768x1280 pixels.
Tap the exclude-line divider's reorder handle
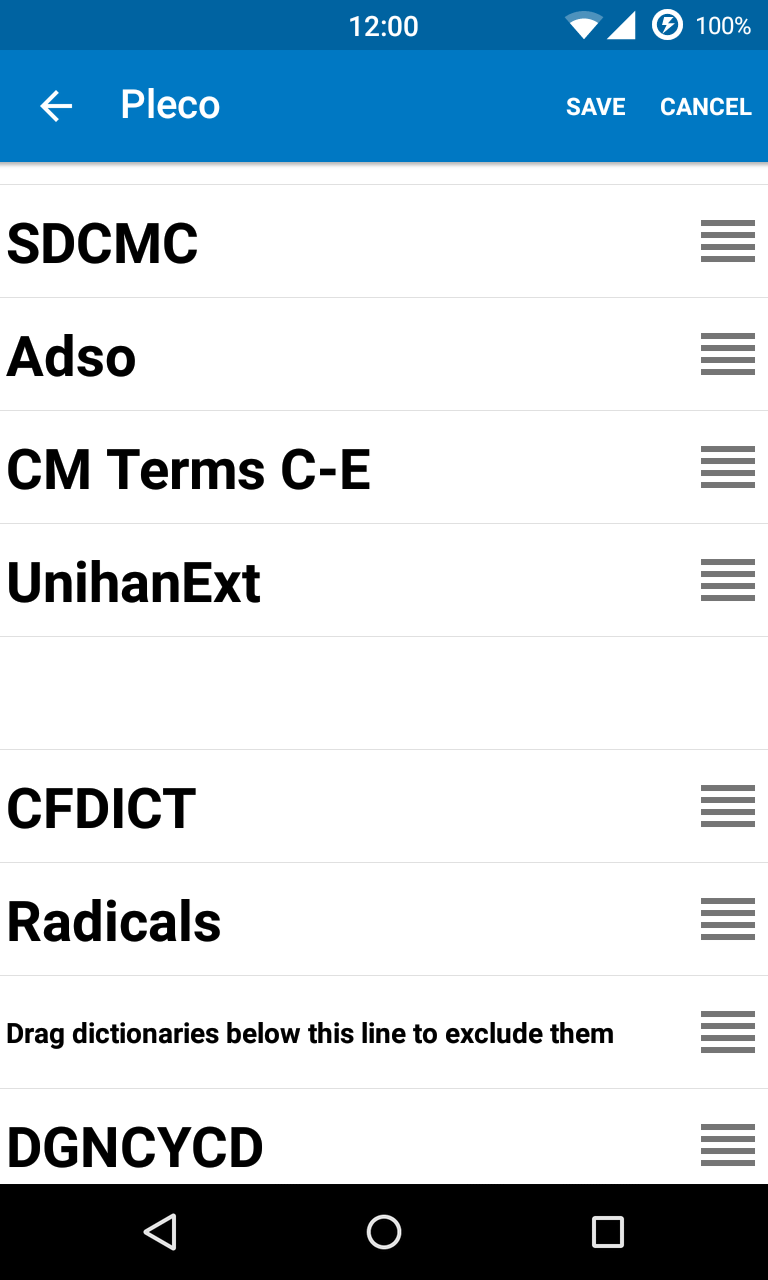pyautogui.click(x=728, y=1032)
